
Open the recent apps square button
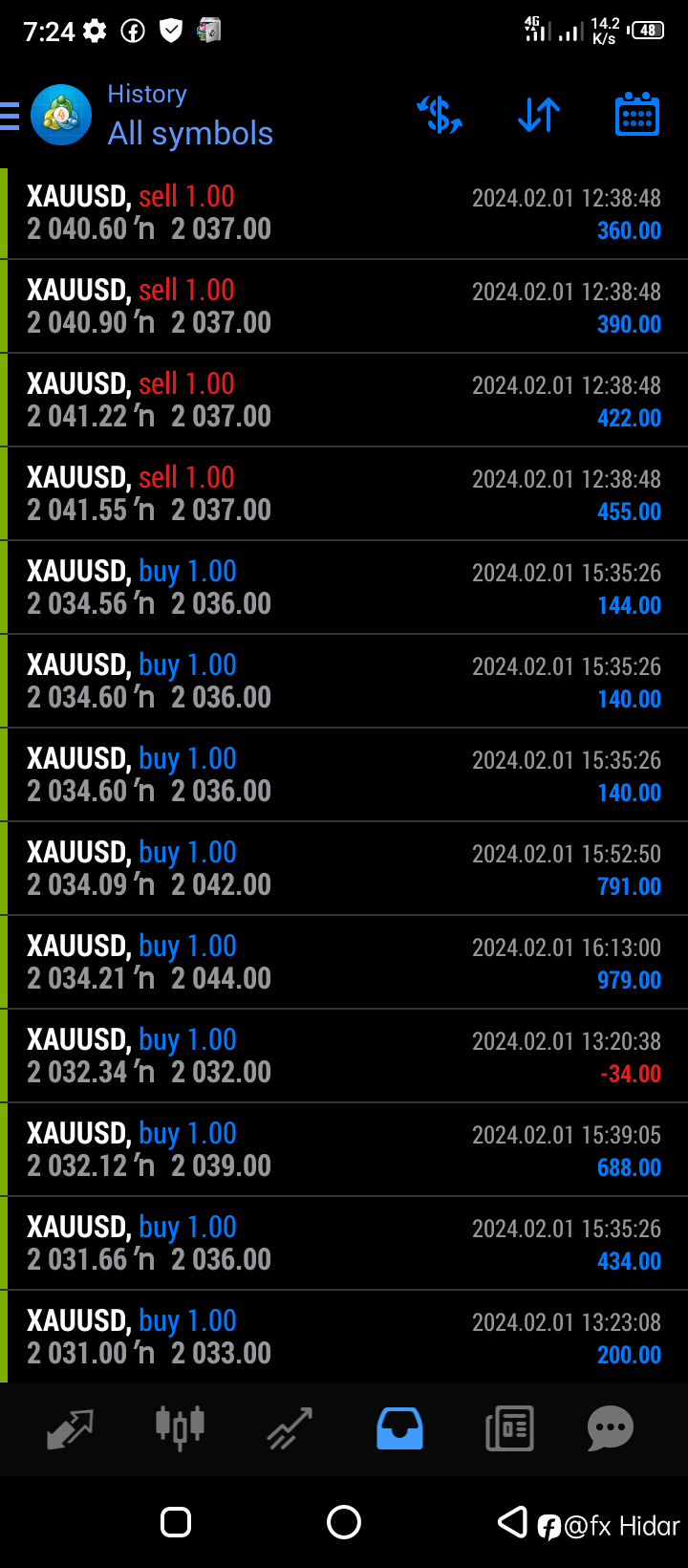176,1522
